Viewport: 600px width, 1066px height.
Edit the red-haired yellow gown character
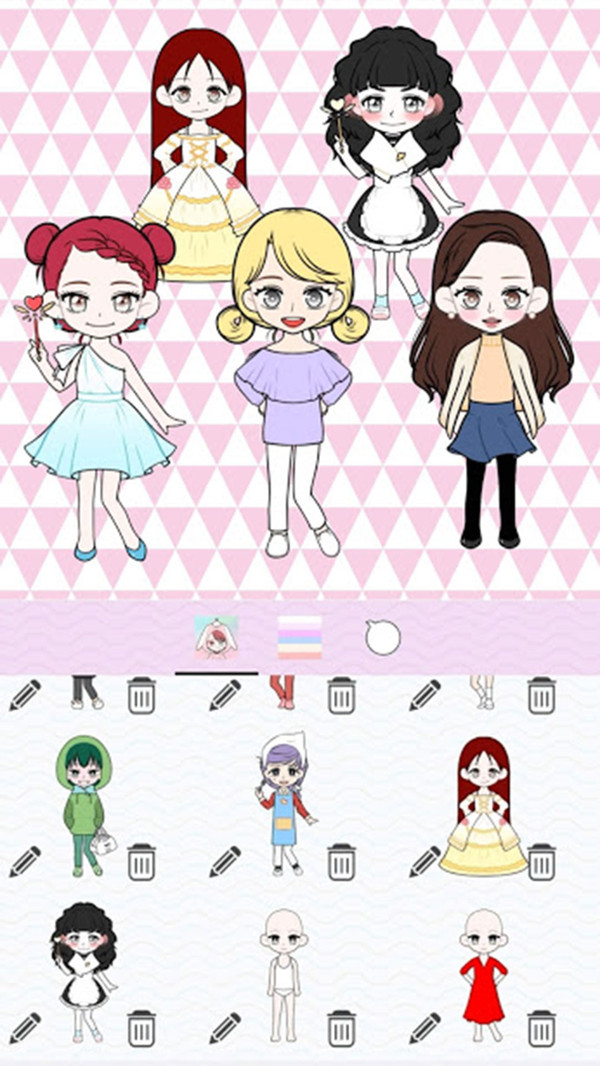(x=425, y=861)
